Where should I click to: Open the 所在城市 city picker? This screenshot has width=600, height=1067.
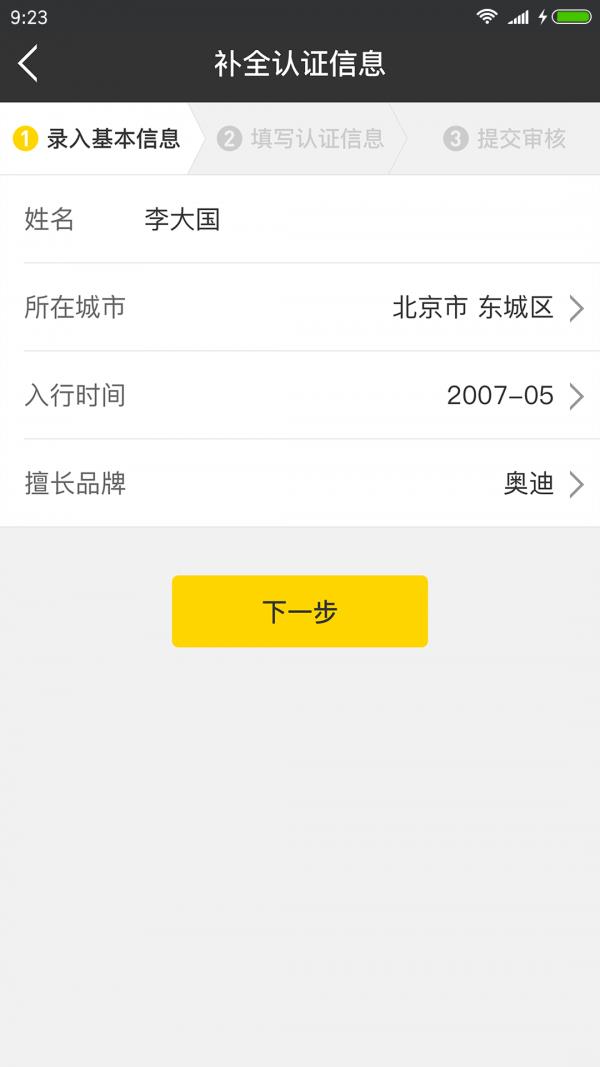[x=300, y=308]
